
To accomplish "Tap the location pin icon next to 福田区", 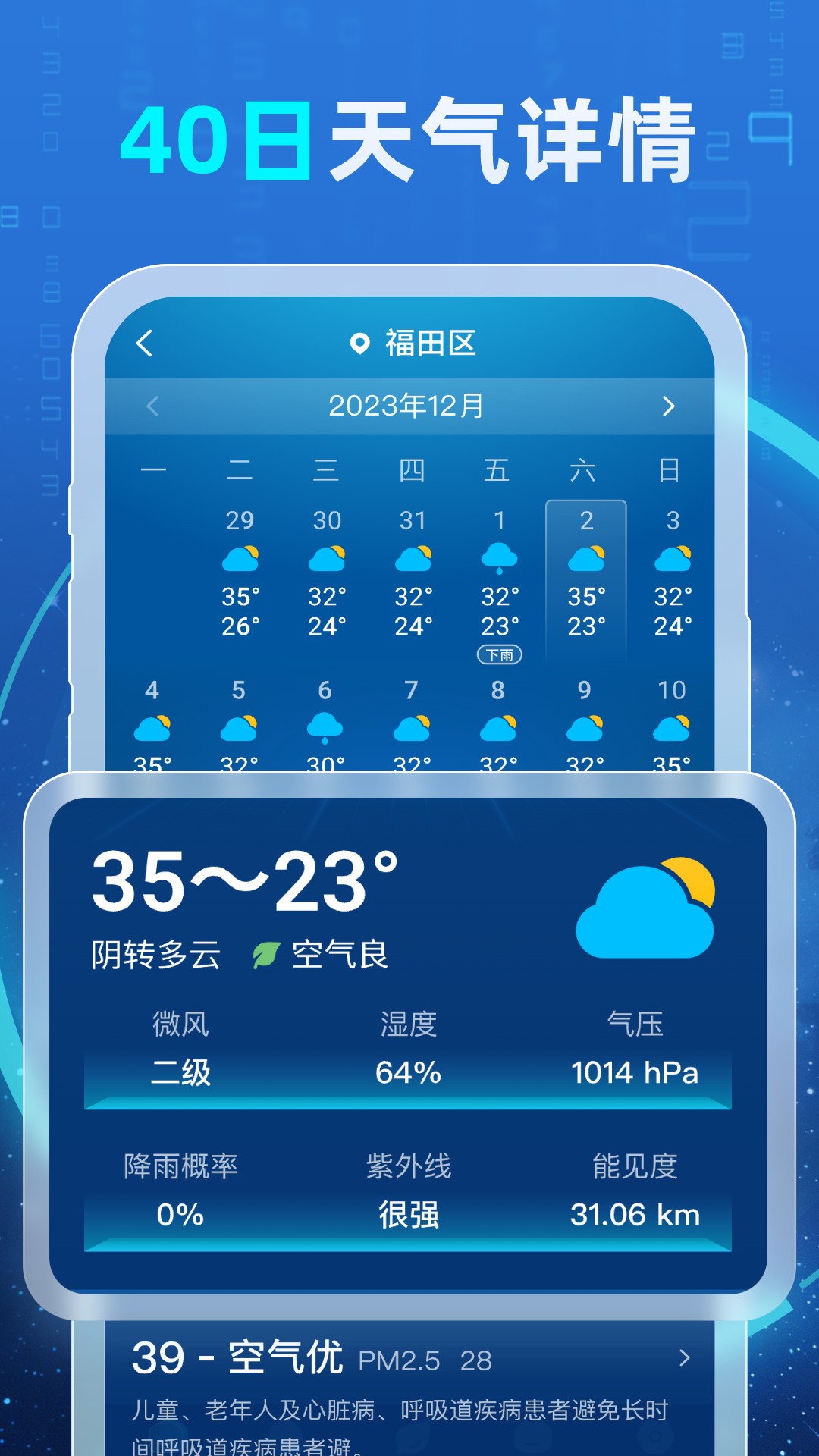I will point(358,344).
